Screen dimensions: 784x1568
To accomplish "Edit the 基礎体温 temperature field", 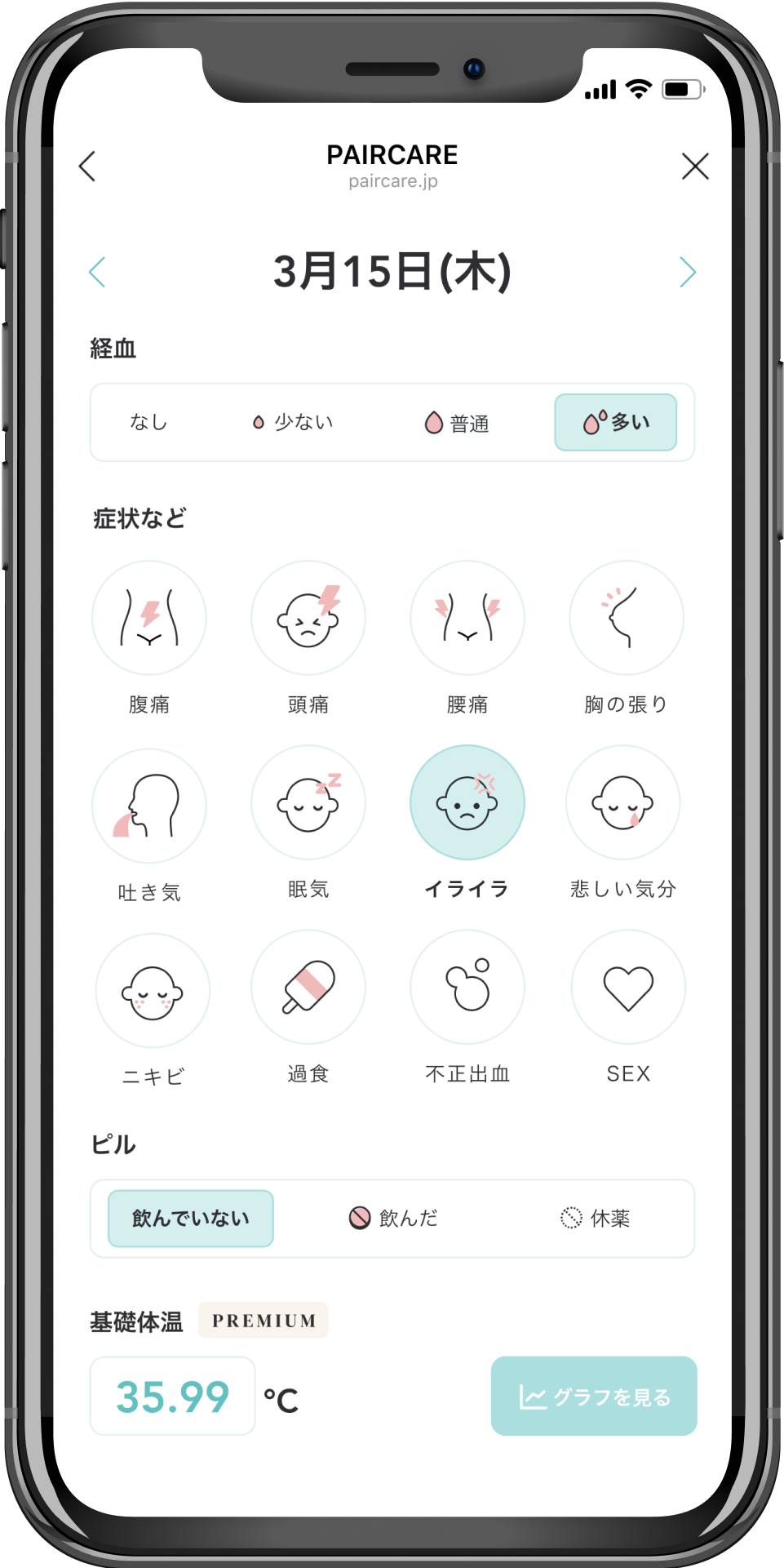I will pos(173,1396).
